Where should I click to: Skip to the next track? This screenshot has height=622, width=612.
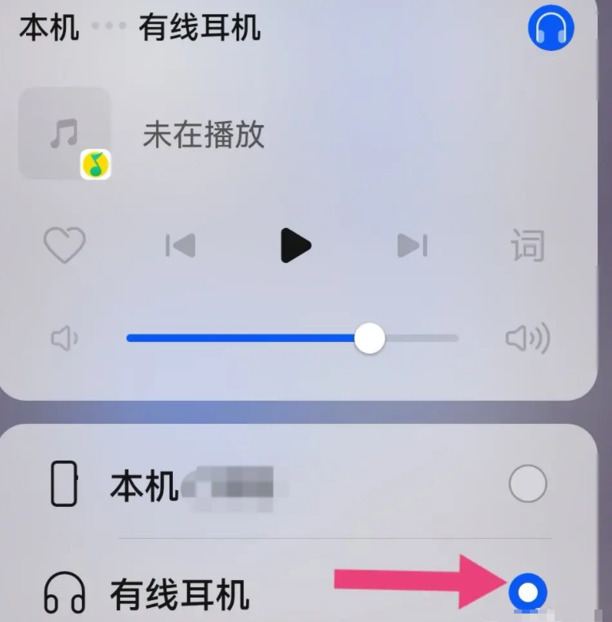coord(411,245)
